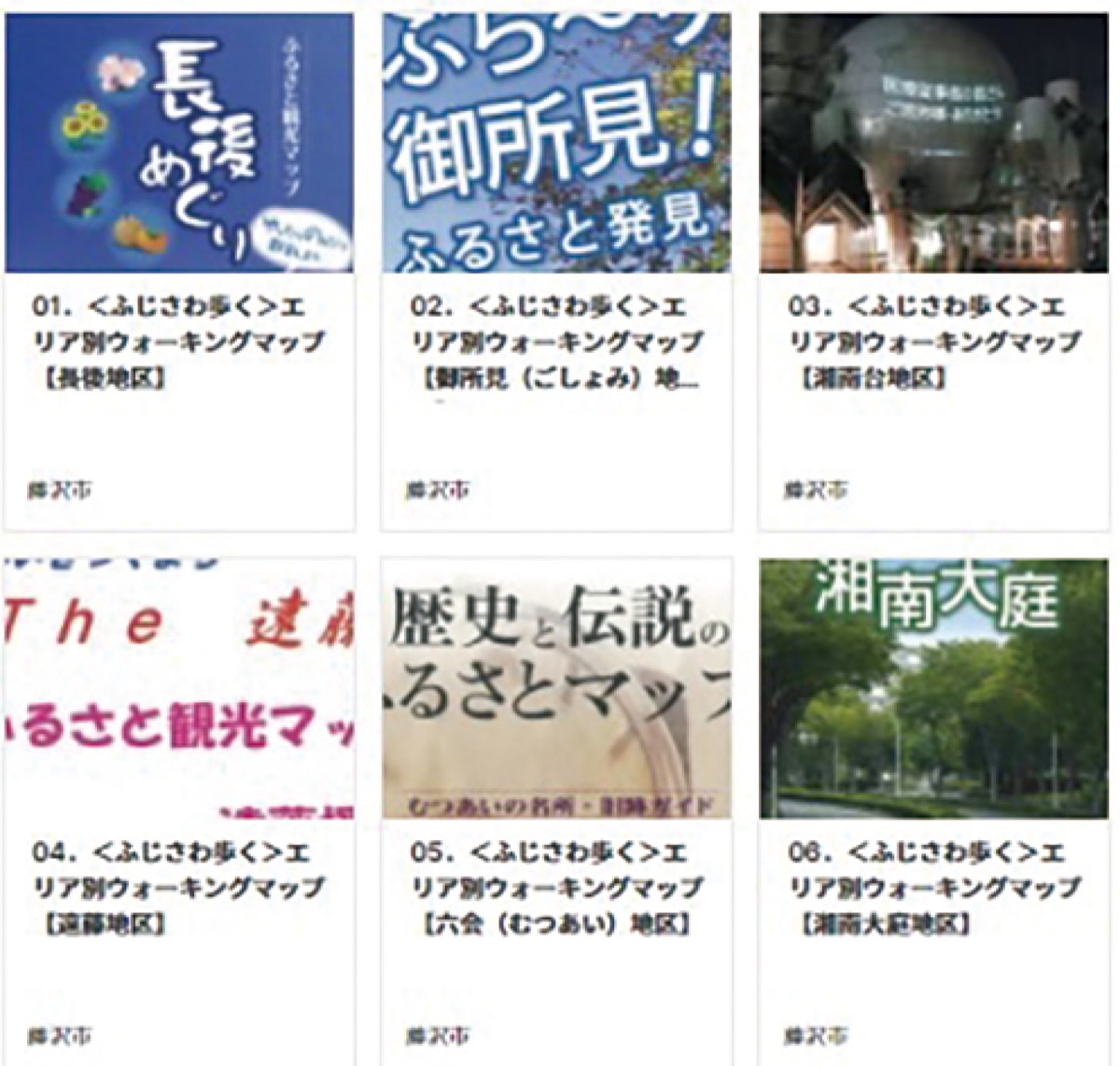Screen dimensions: 1120x1066
Task: Tap the 06 湘南大庭地区 walking map card
Action: point(936,887)
